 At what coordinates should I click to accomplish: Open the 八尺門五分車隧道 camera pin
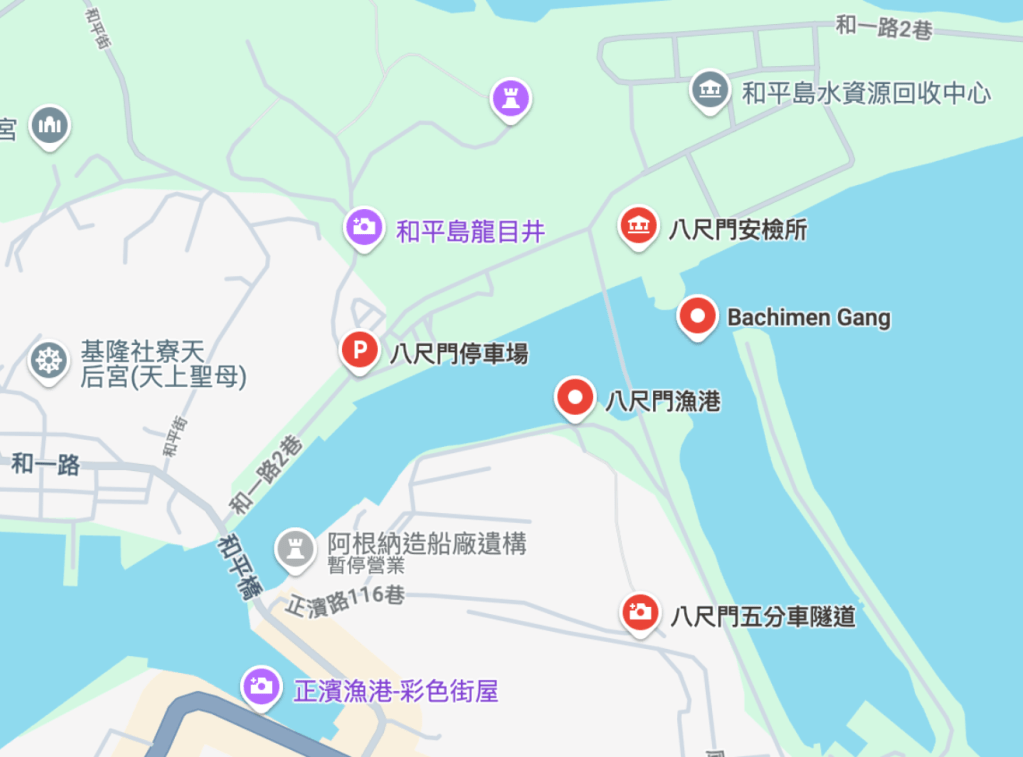[x=639, y=612]
